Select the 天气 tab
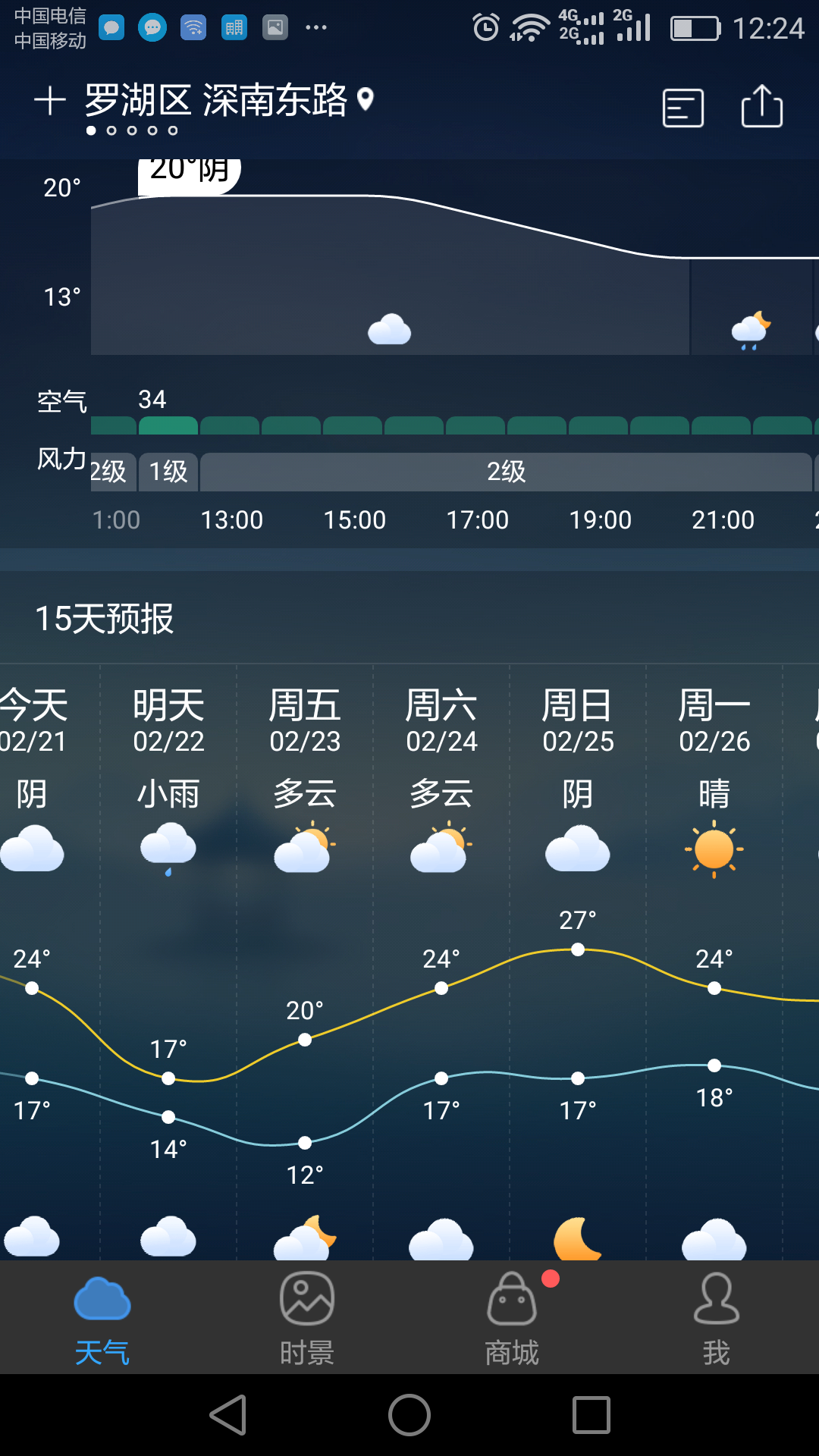The height and width of the screenshot is (1456, 819). point(102,1318)
